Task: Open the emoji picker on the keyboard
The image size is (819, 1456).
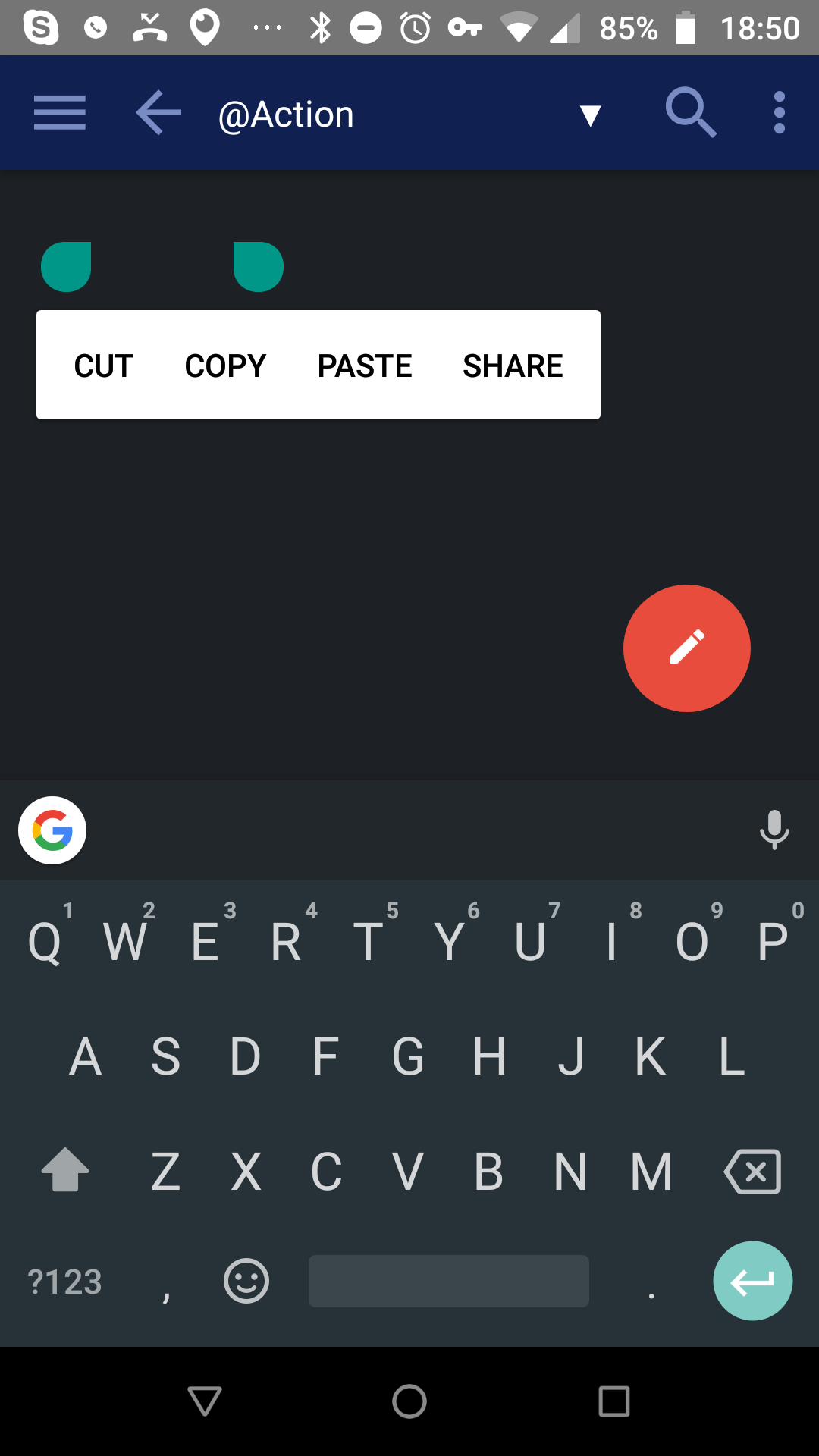Action: point(245,1281)
